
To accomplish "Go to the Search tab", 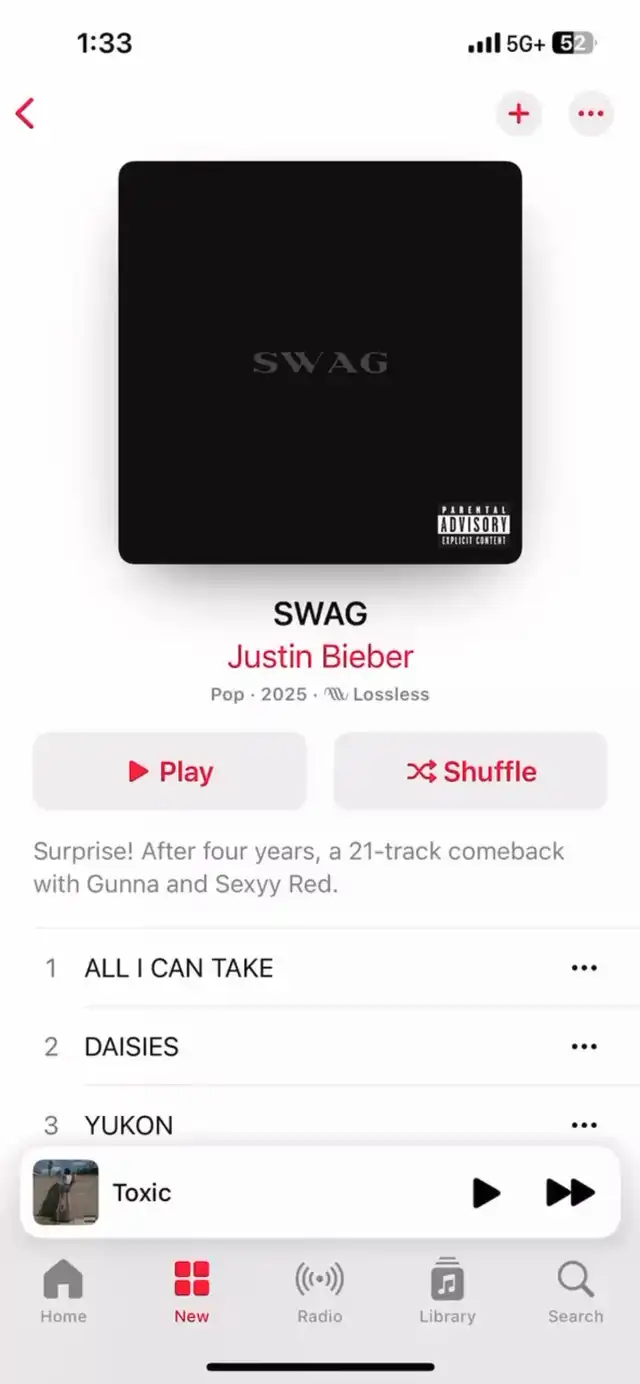I will [x=575, y=1291].
